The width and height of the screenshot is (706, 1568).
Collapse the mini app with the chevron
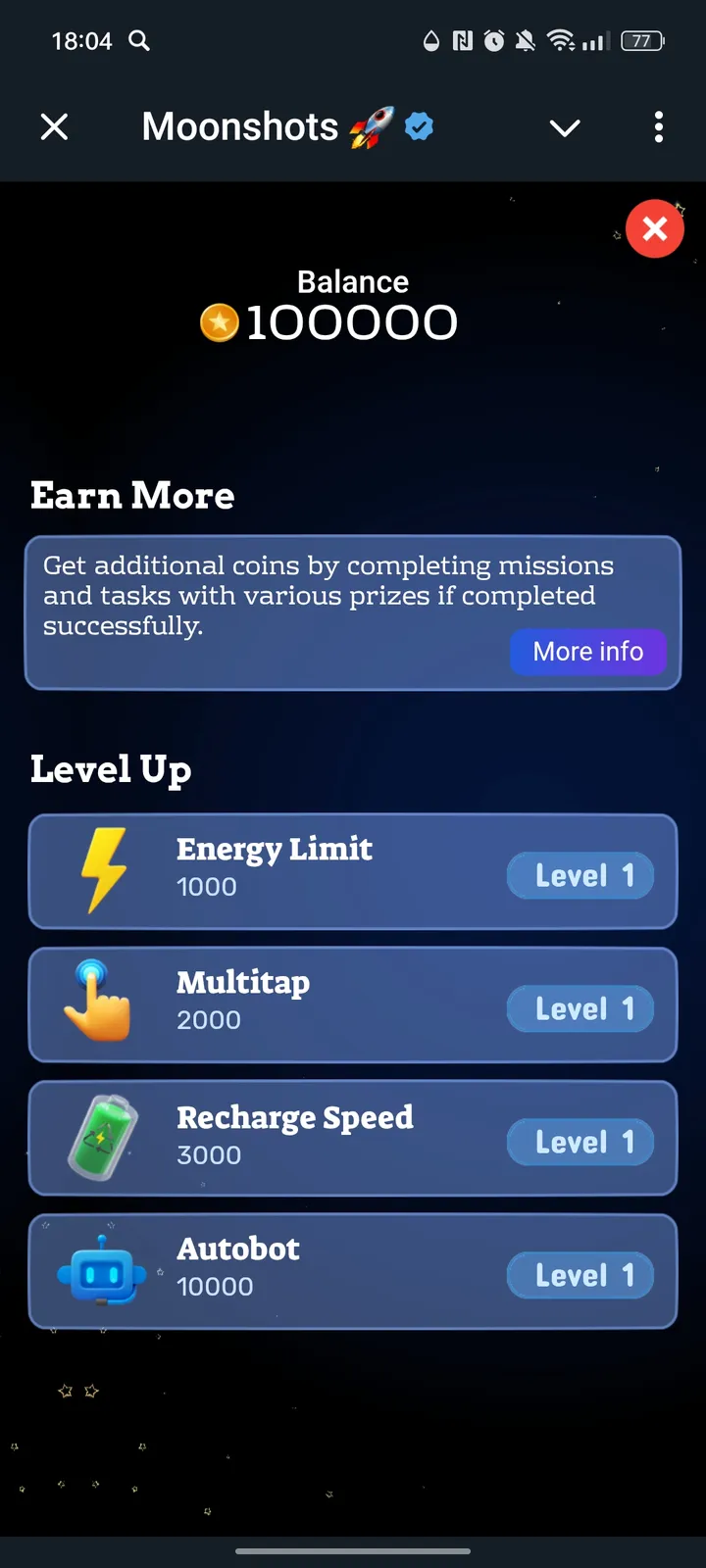[x=565, y=127]
